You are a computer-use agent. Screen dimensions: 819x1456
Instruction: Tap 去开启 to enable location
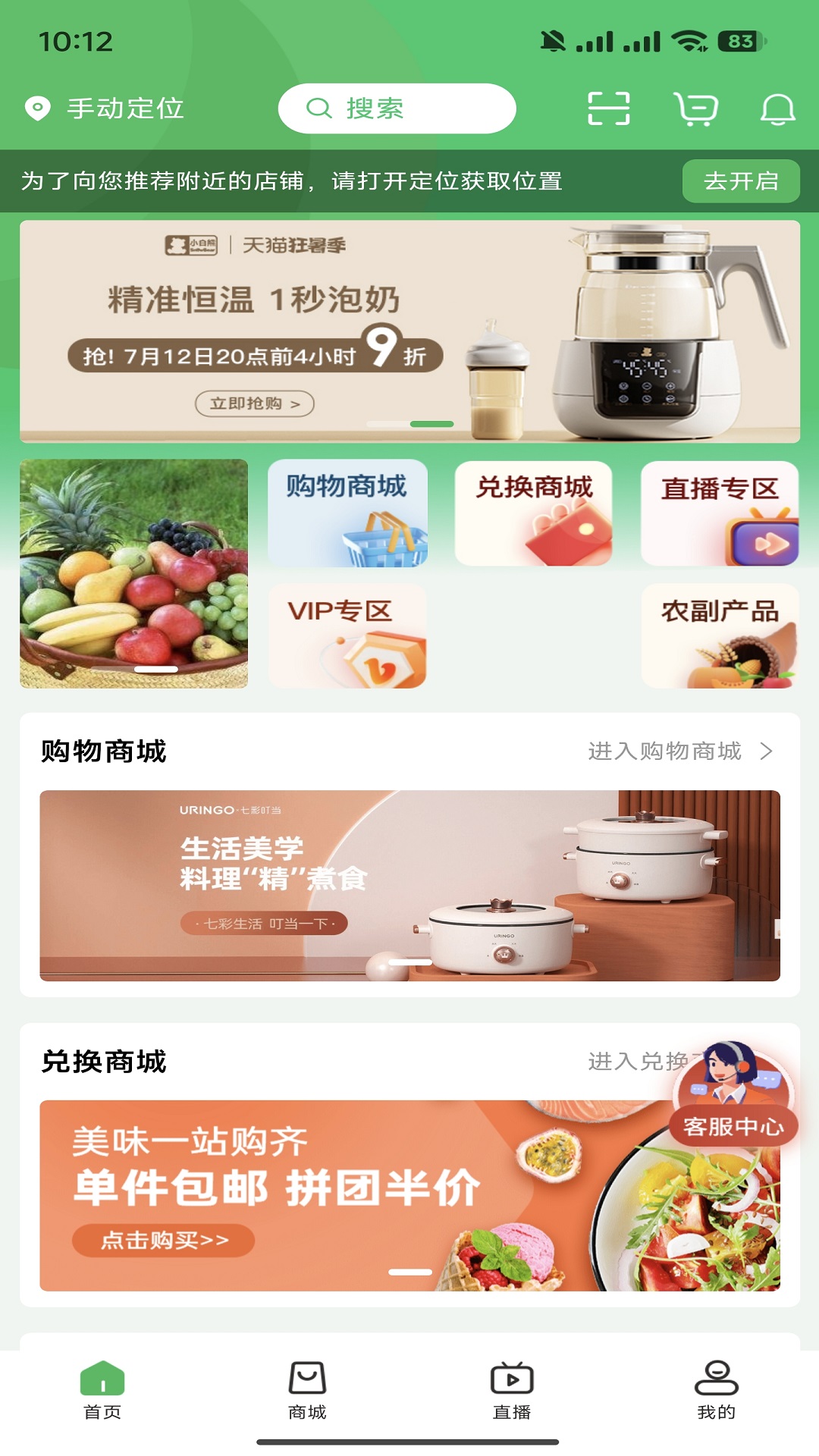coord(740,181)
